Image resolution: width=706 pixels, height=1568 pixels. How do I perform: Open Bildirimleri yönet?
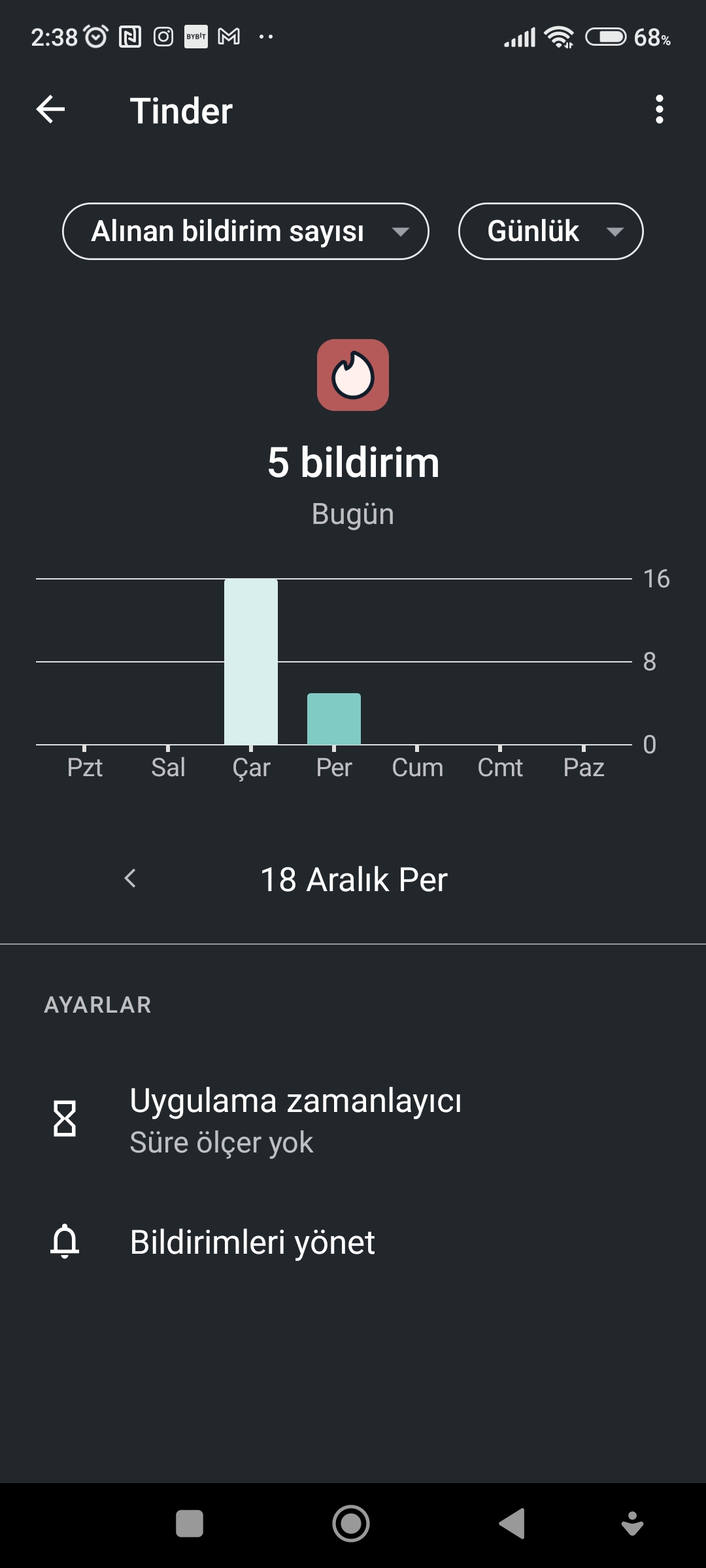(353, 1241)
